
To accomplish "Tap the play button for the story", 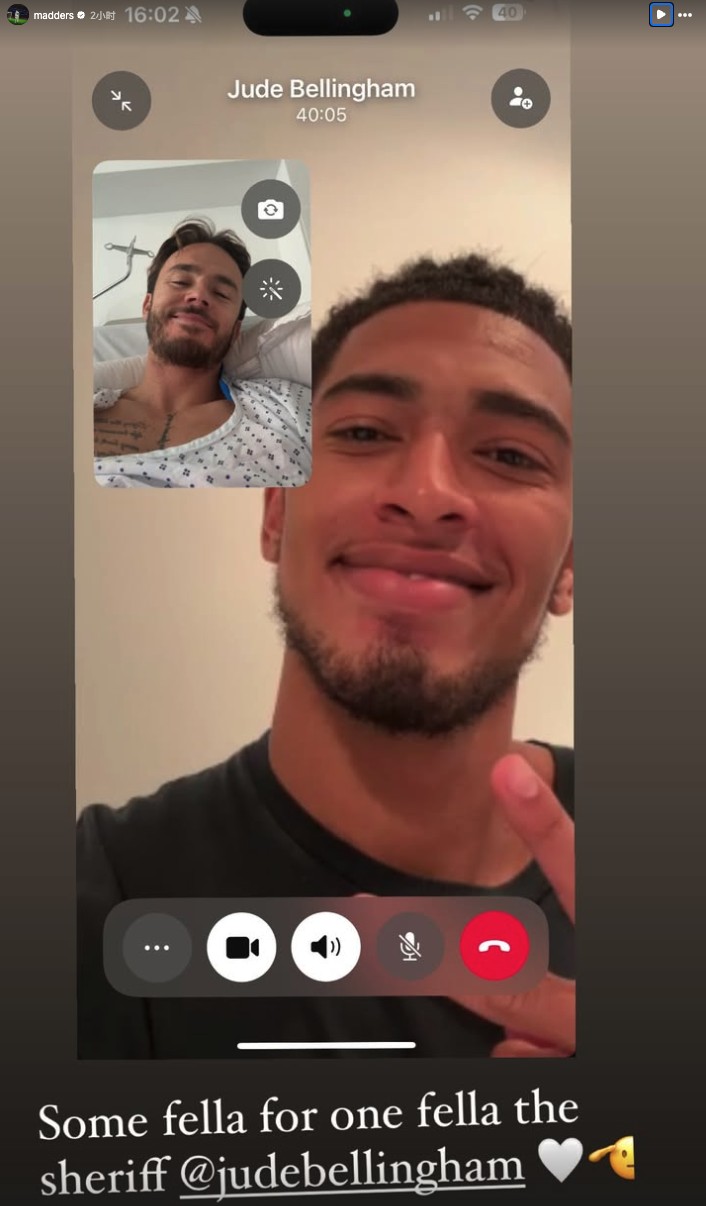I will click(660, 14).
